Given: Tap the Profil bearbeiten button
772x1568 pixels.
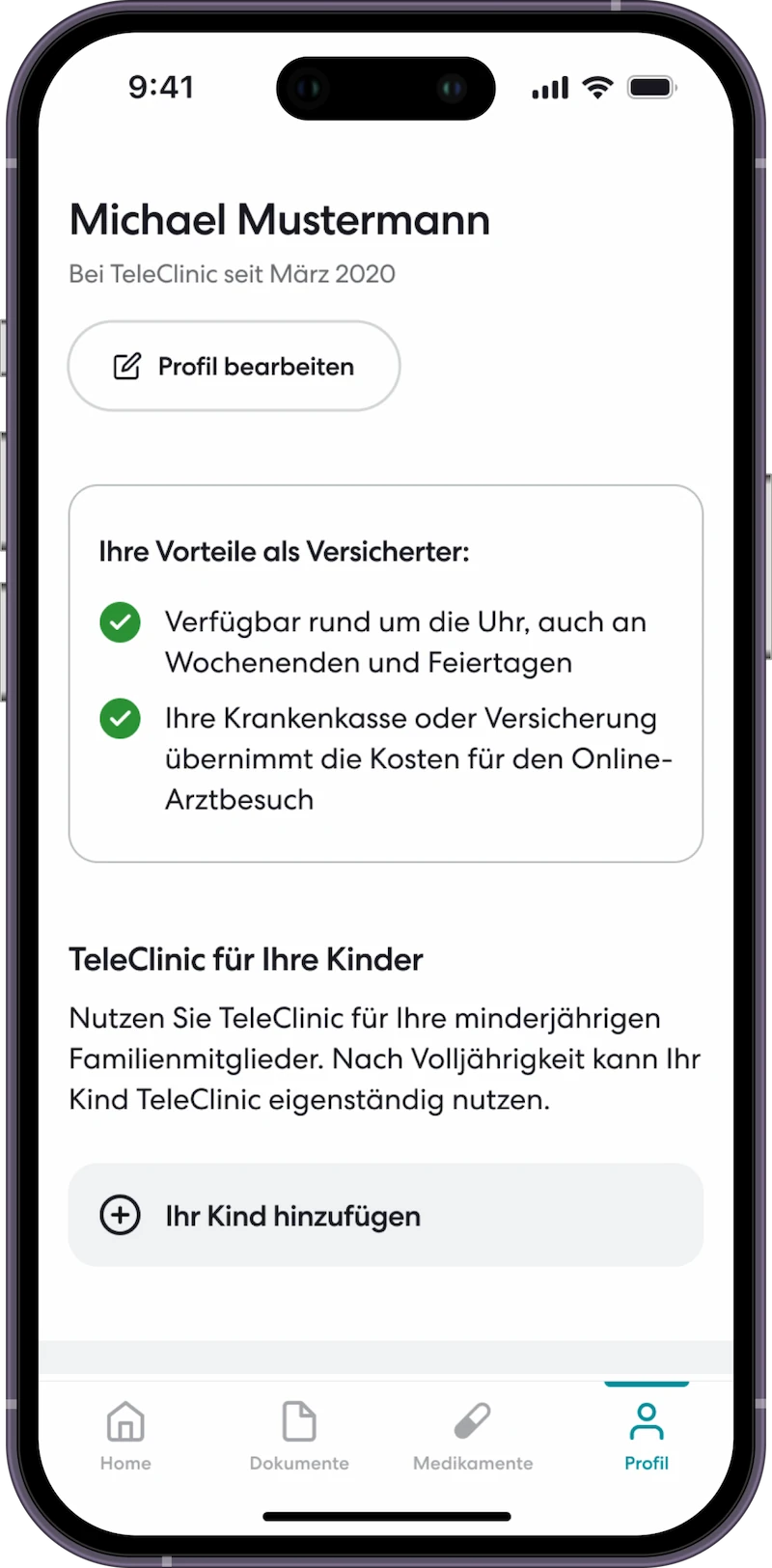Looking at the screenshot, I should point(233,366).
